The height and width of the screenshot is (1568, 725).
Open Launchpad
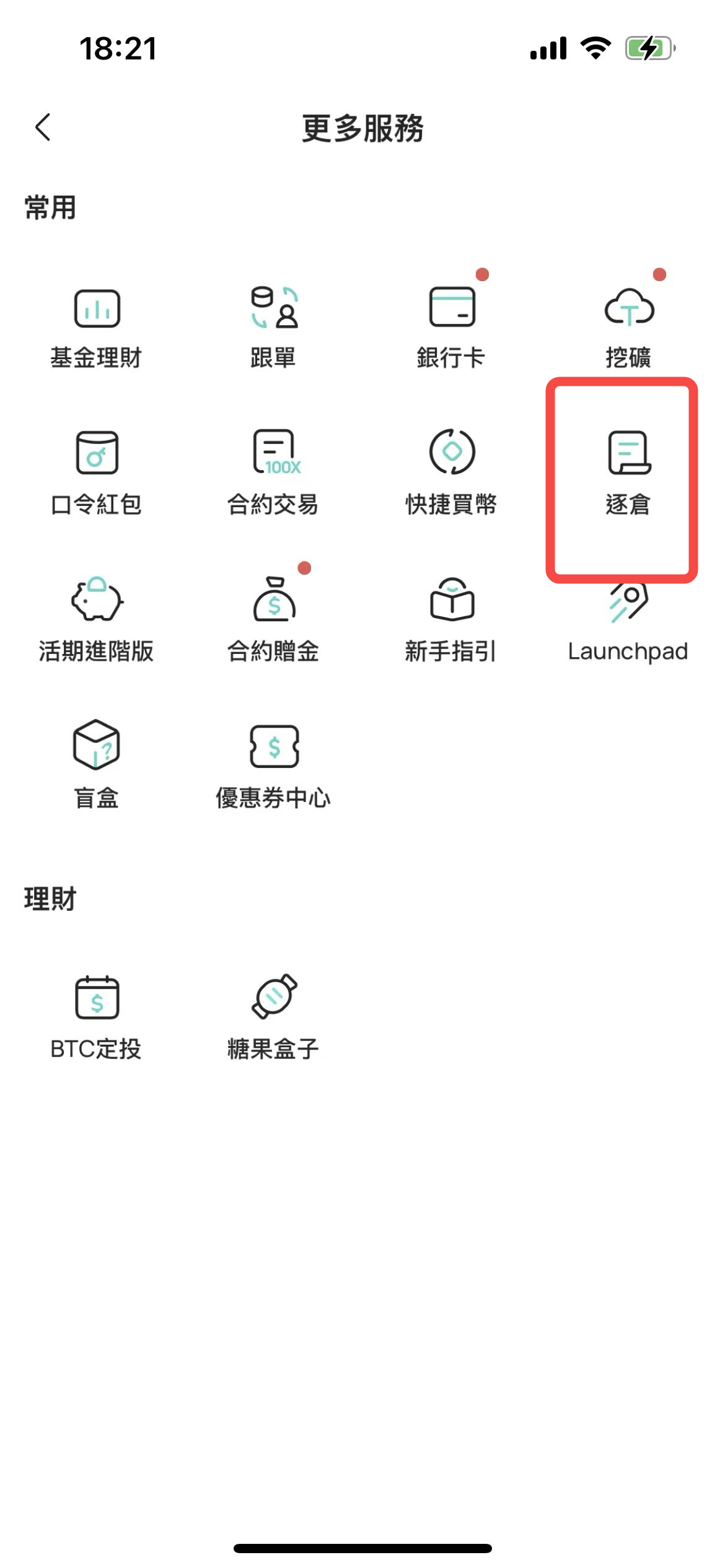point(628,625)
